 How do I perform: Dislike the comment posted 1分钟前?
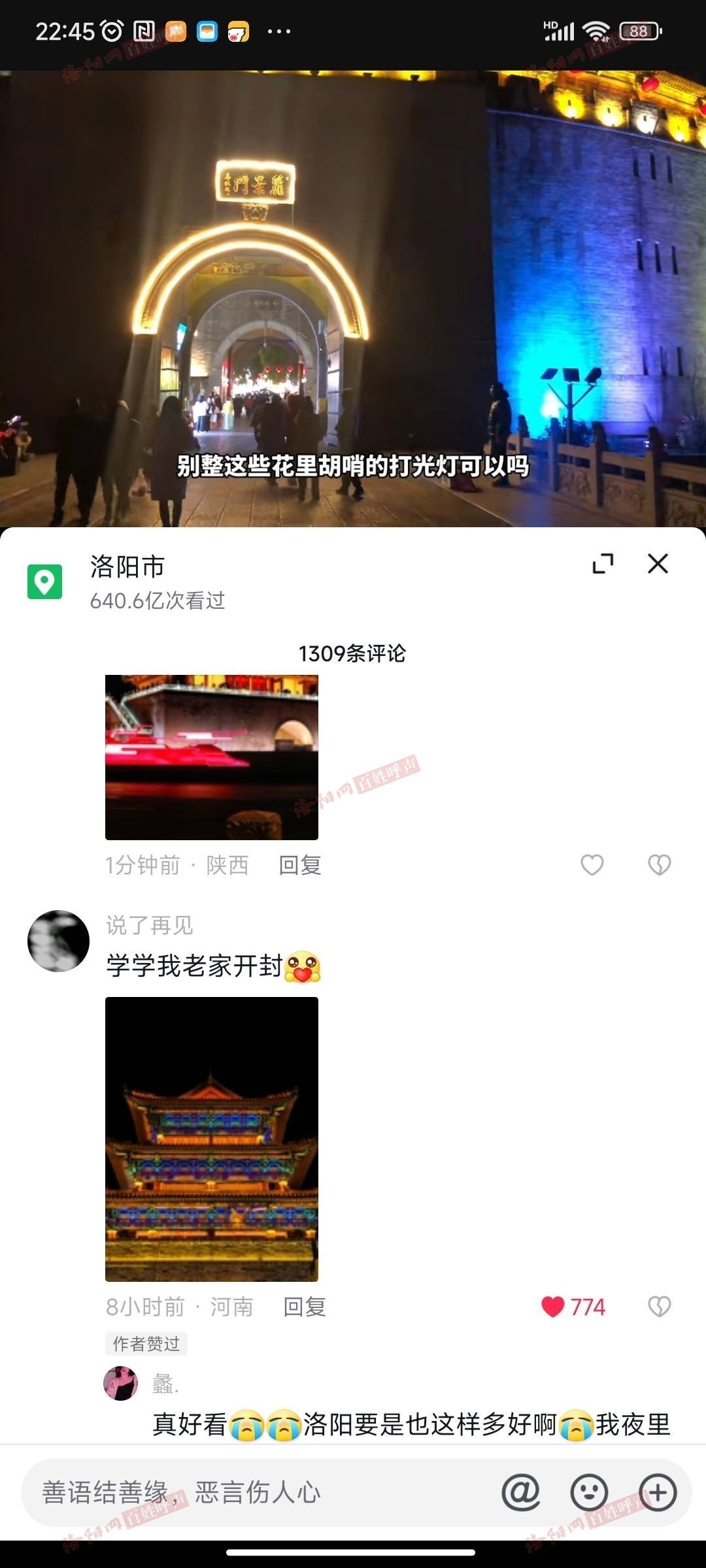(659, 865)
